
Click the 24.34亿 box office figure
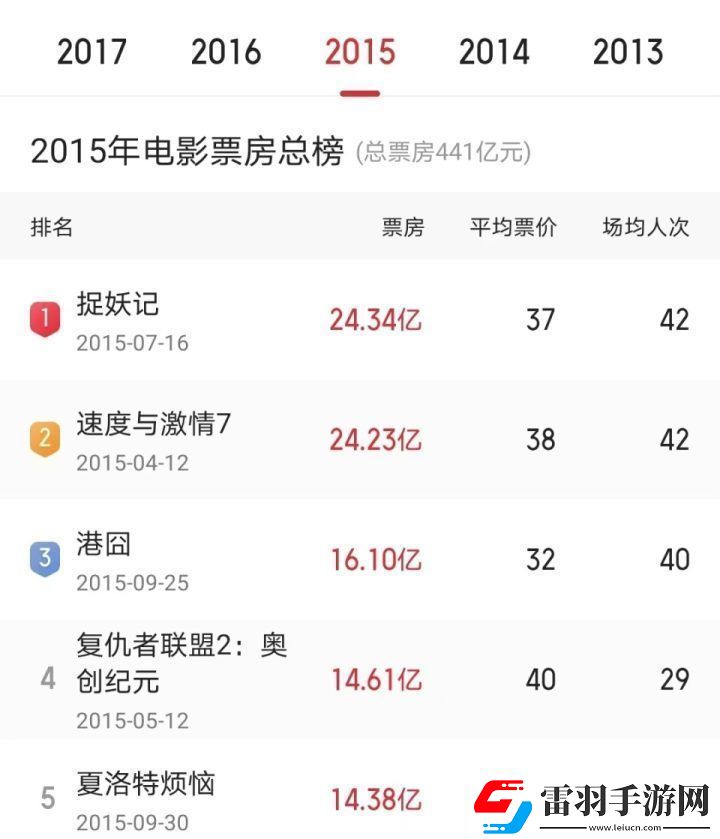pos(375,319)
